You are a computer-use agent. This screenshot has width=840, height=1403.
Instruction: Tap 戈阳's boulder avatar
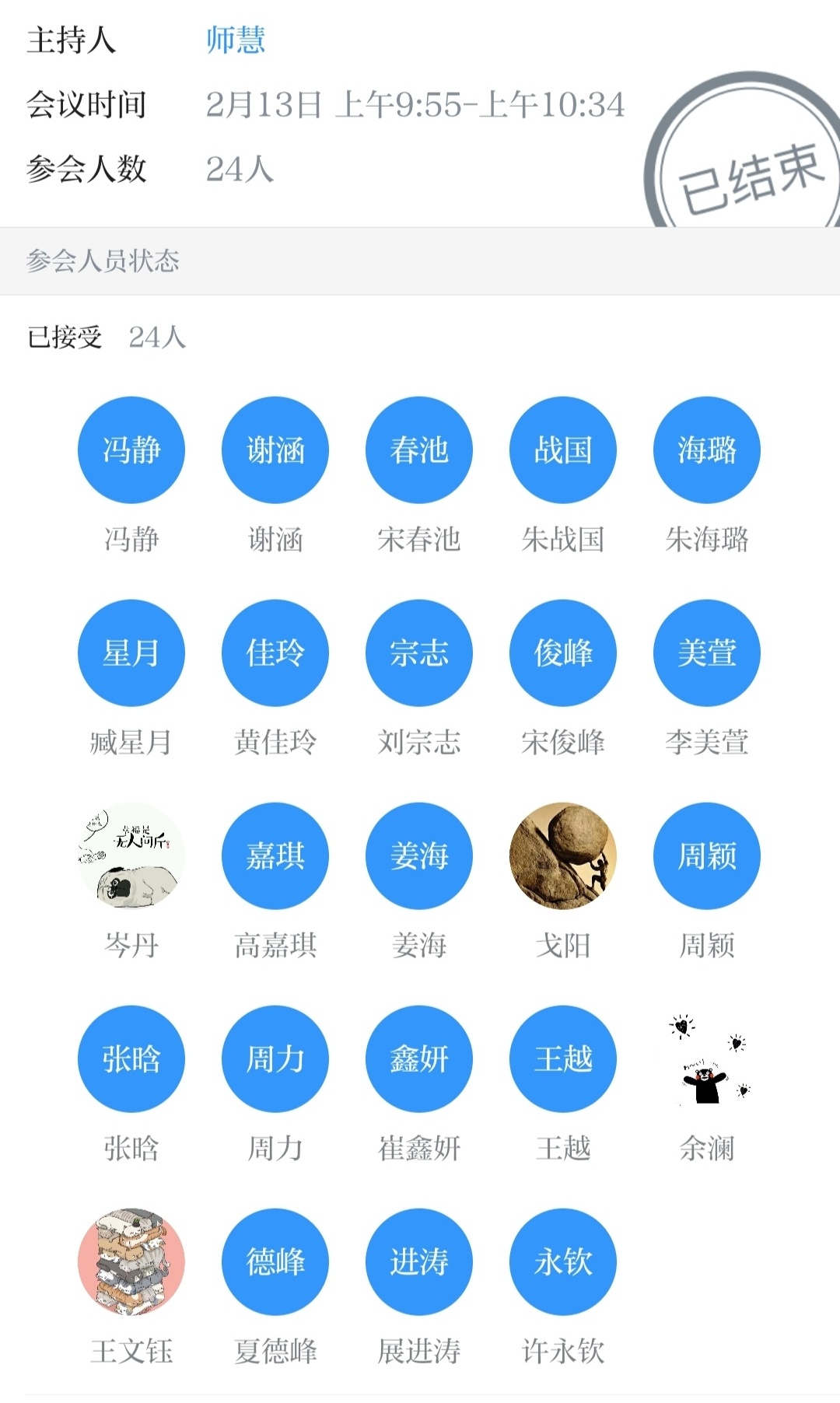563,856
